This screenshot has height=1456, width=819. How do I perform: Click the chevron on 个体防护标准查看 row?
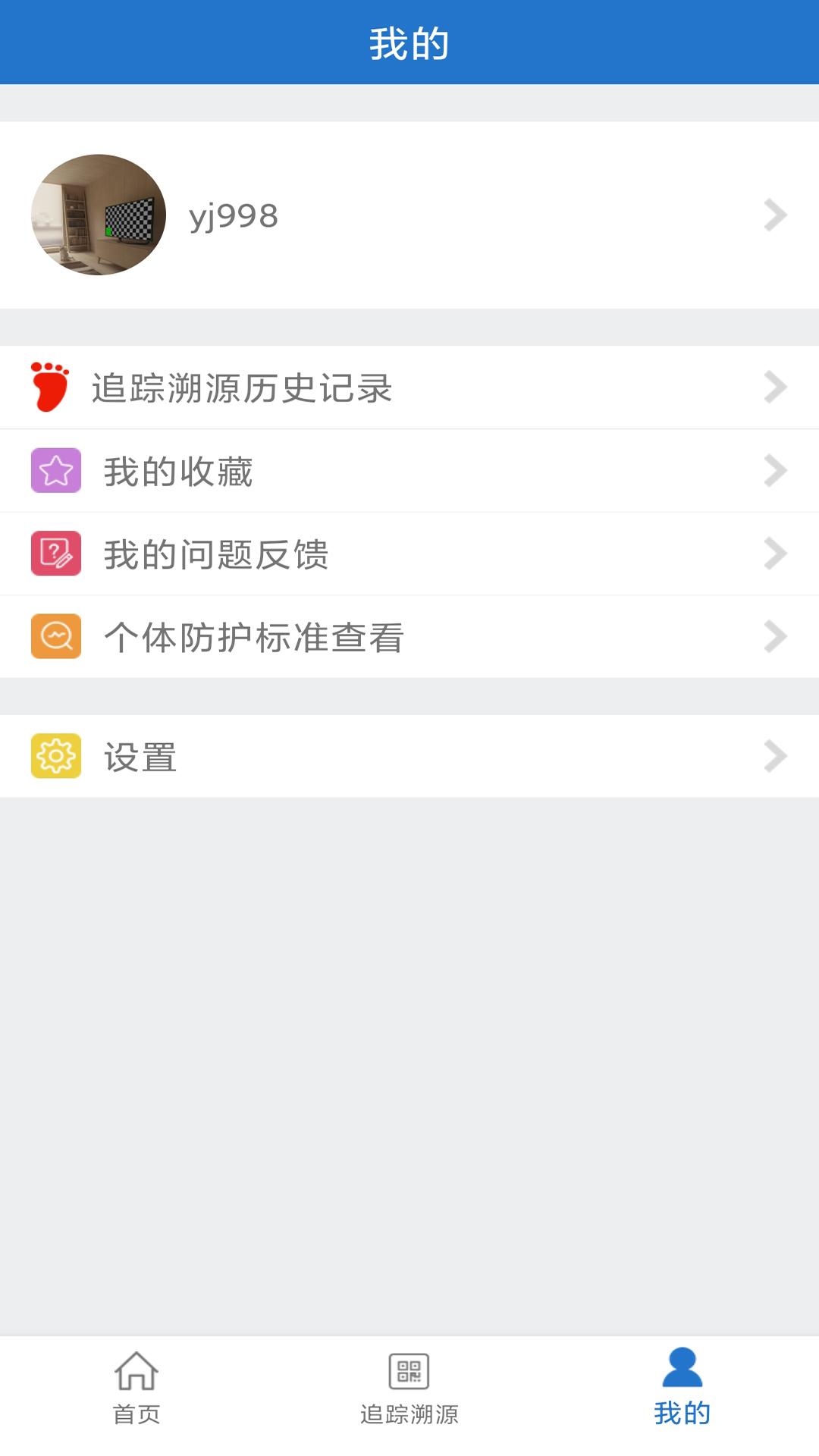775,637
